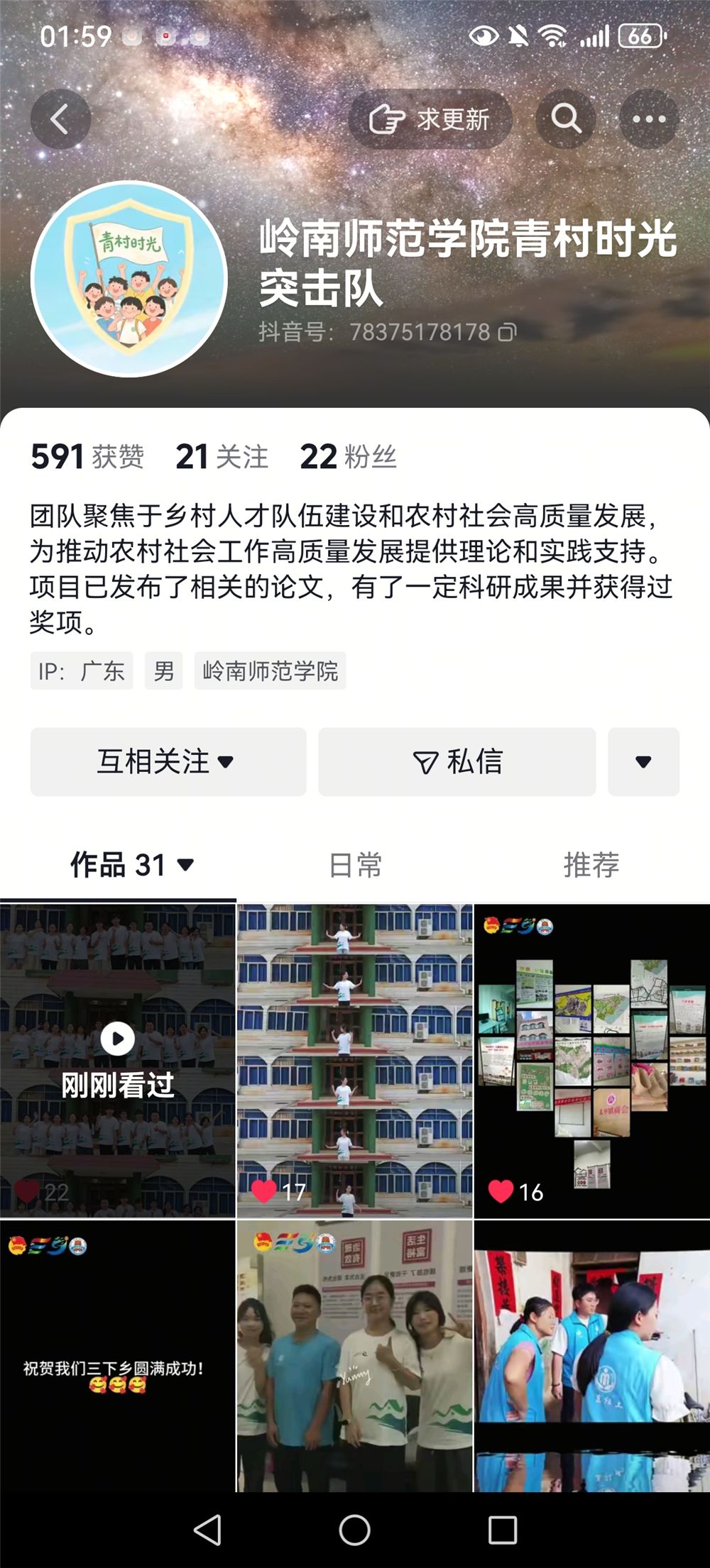Open the heart-shaped collage video with 16 likes
This screenshot has width=710, height=1568.
click(x=591, y=1061)
